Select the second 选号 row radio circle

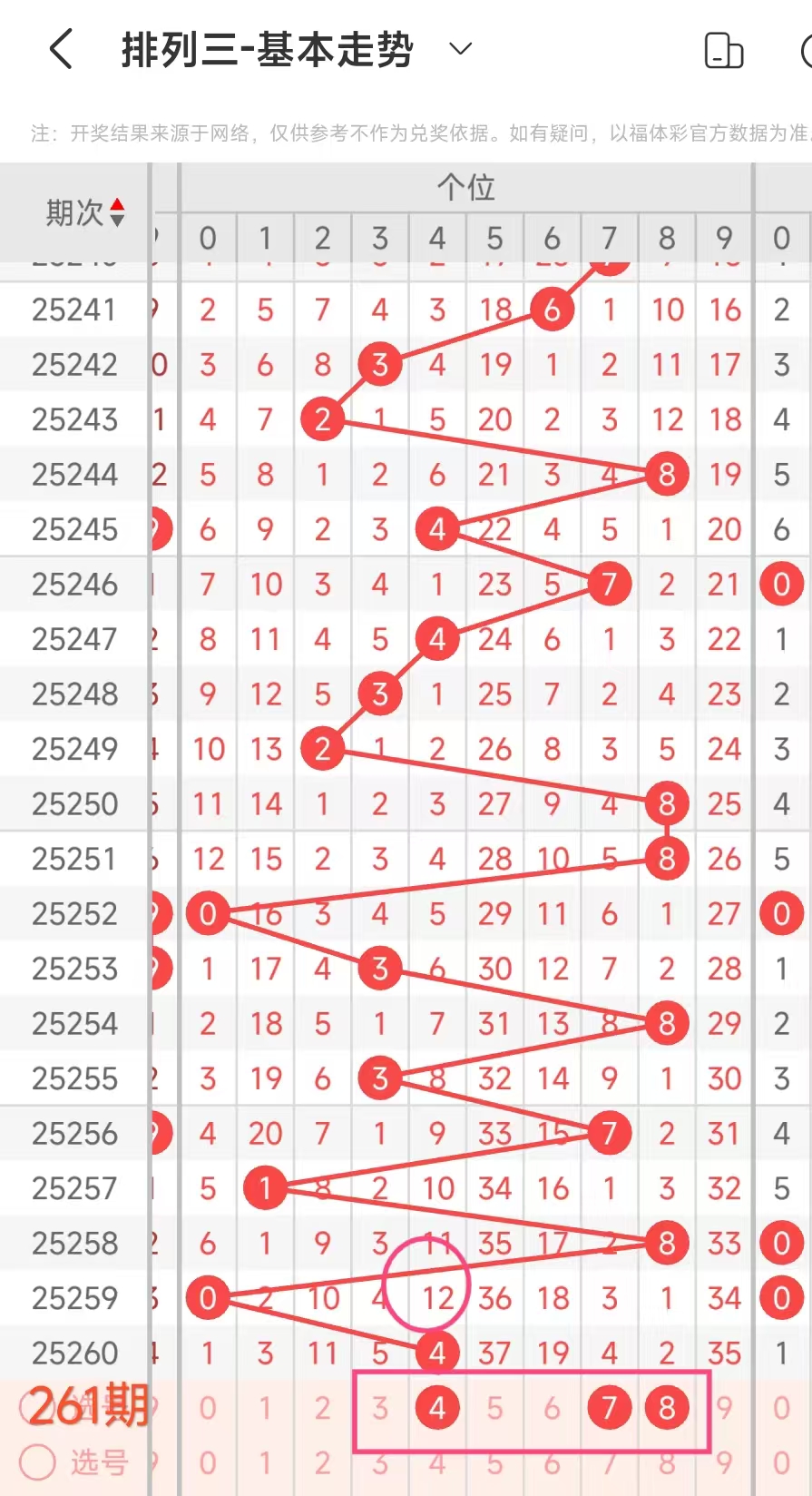coord(38,1462)
